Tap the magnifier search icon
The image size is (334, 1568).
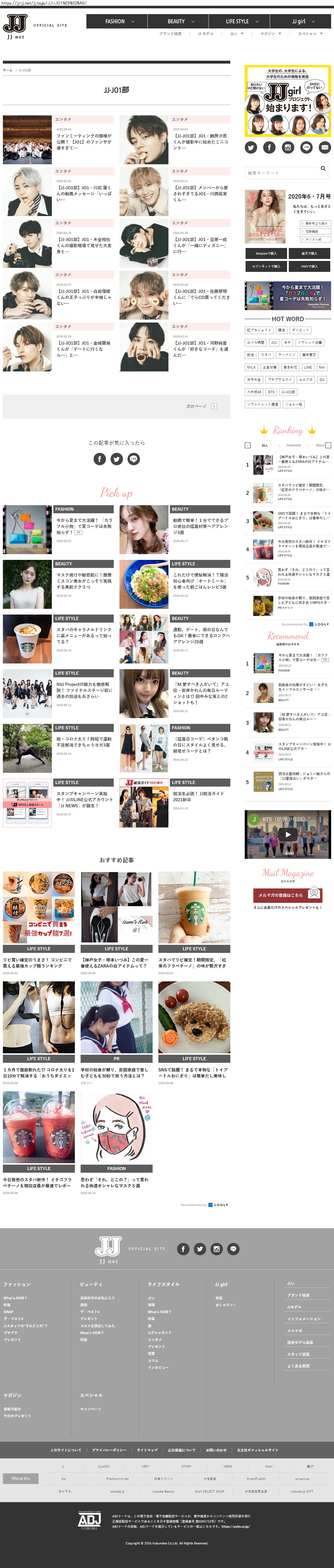coord(323,169)
